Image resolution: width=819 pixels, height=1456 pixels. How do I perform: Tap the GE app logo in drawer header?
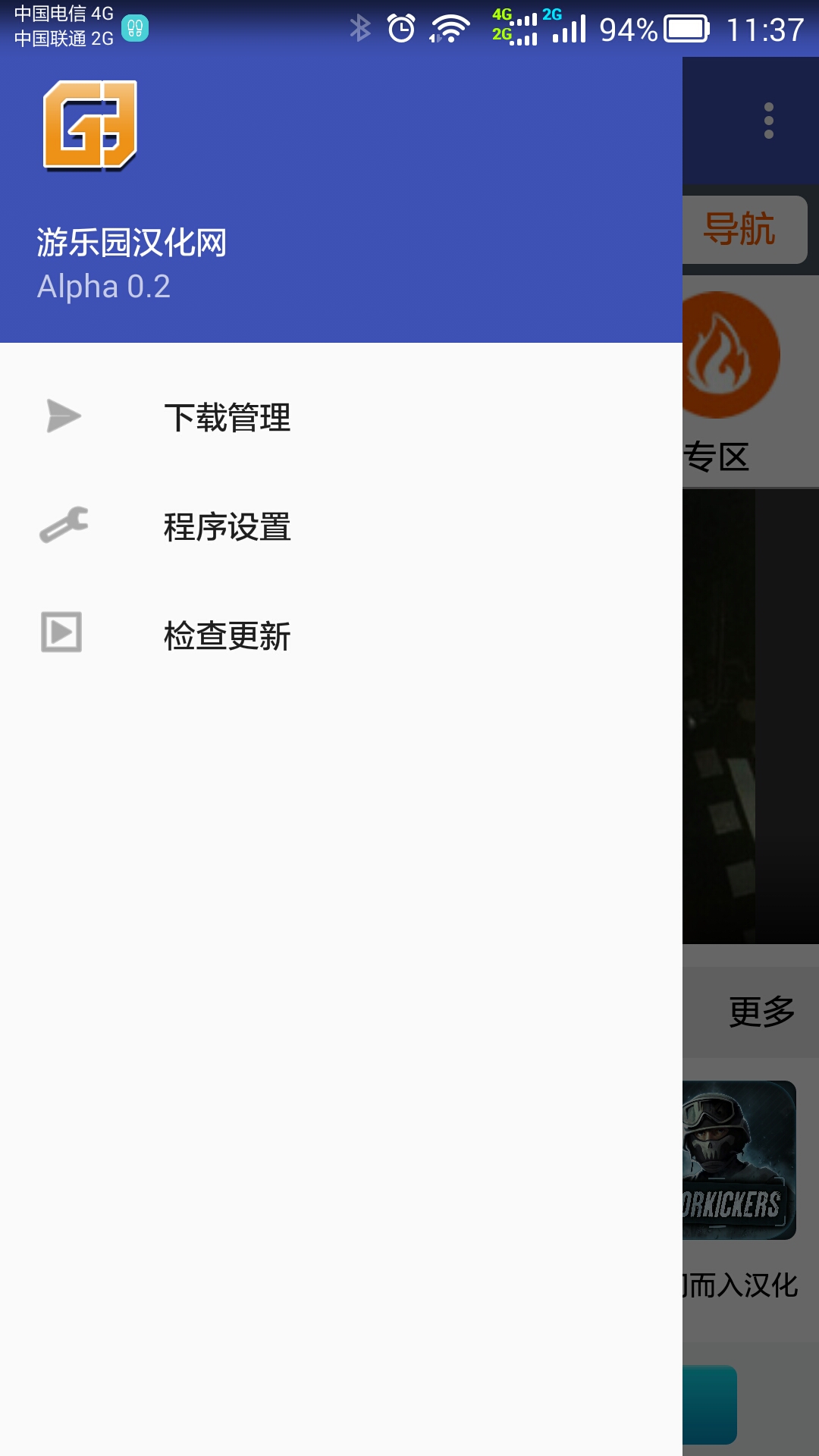[x=89, y=127]
